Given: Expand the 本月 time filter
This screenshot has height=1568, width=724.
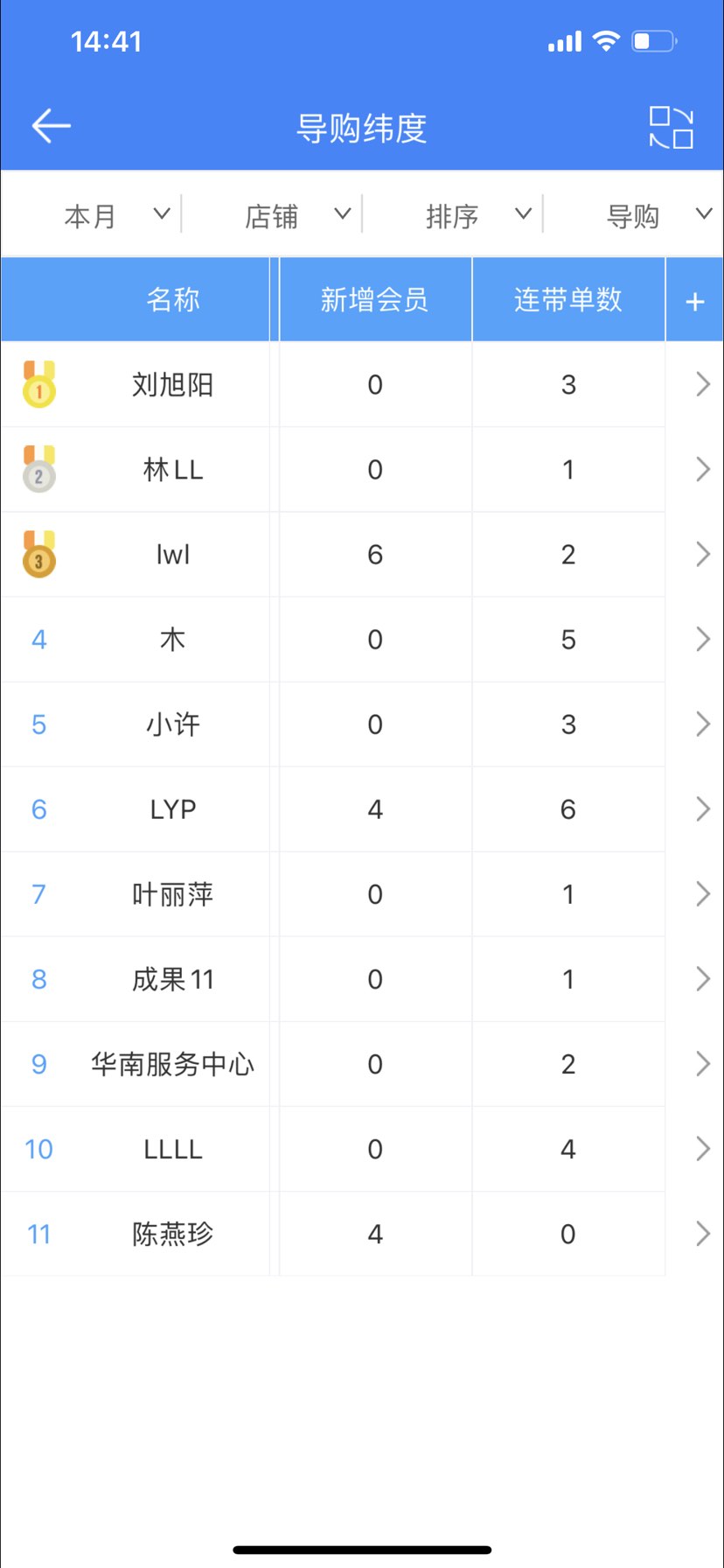Looking at the screenshot, I should tap(115, 215).
